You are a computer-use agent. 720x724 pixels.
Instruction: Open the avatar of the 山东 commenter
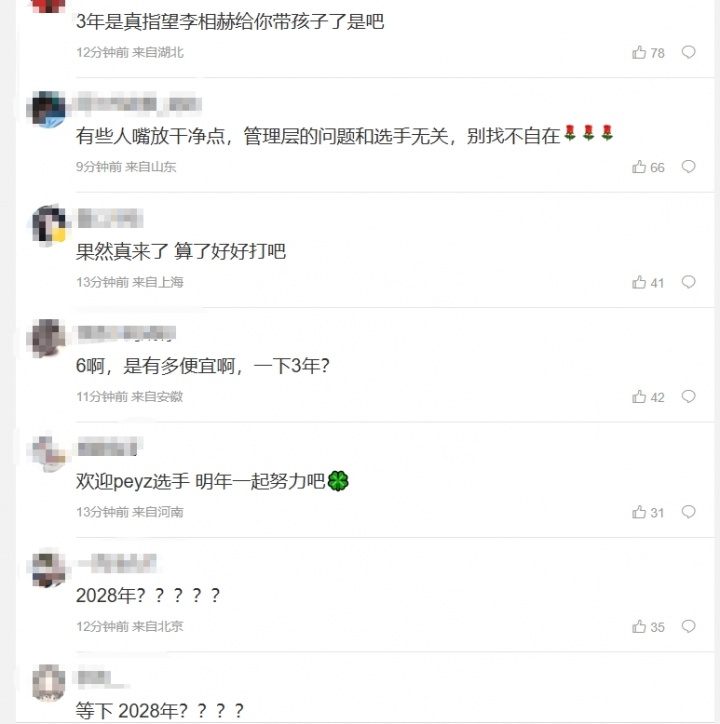pyautogui.click(x=48, y=109)
